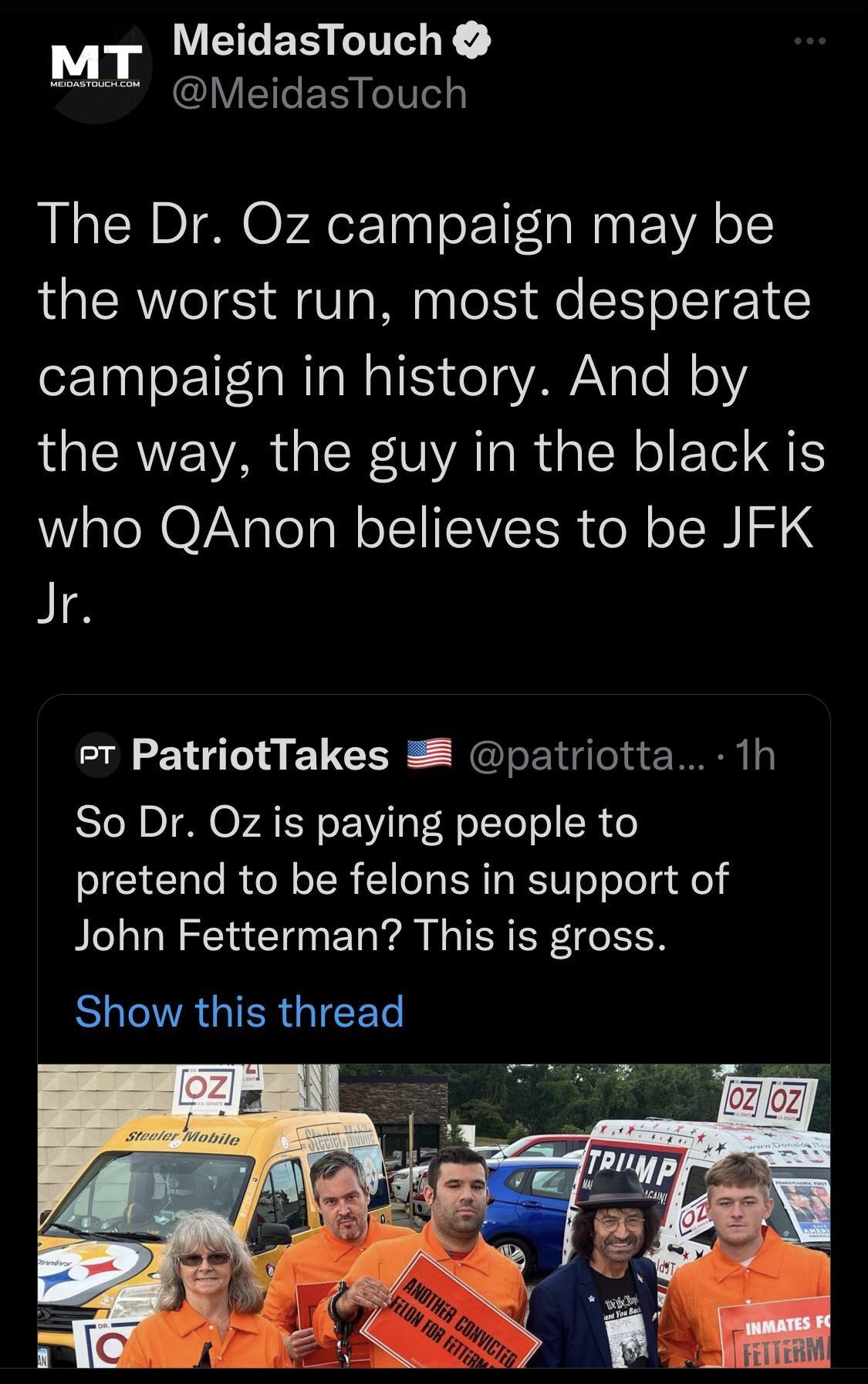
Task: Click the quoted tweet body text
Action: [401, 880]
